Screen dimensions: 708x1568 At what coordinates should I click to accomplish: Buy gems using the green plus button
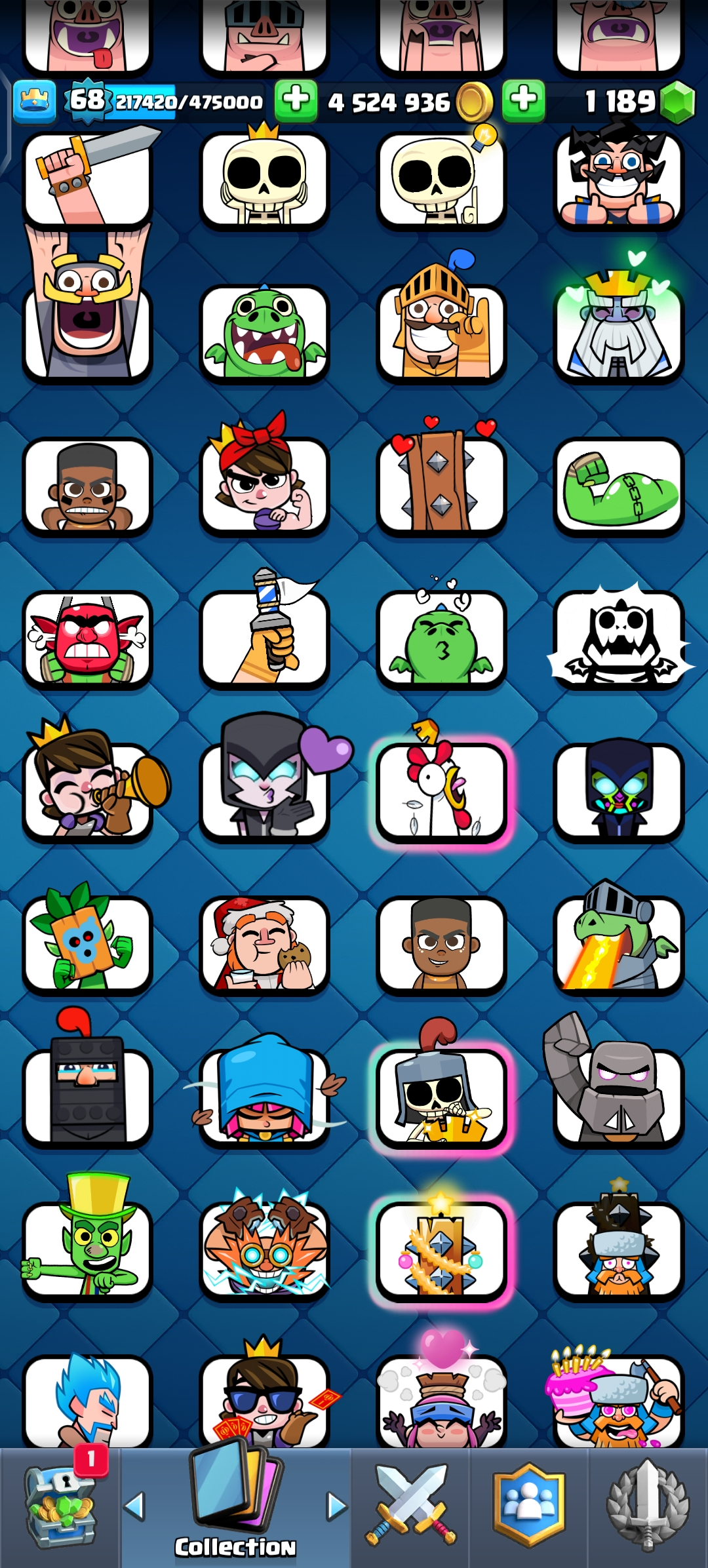coord(523,100)
